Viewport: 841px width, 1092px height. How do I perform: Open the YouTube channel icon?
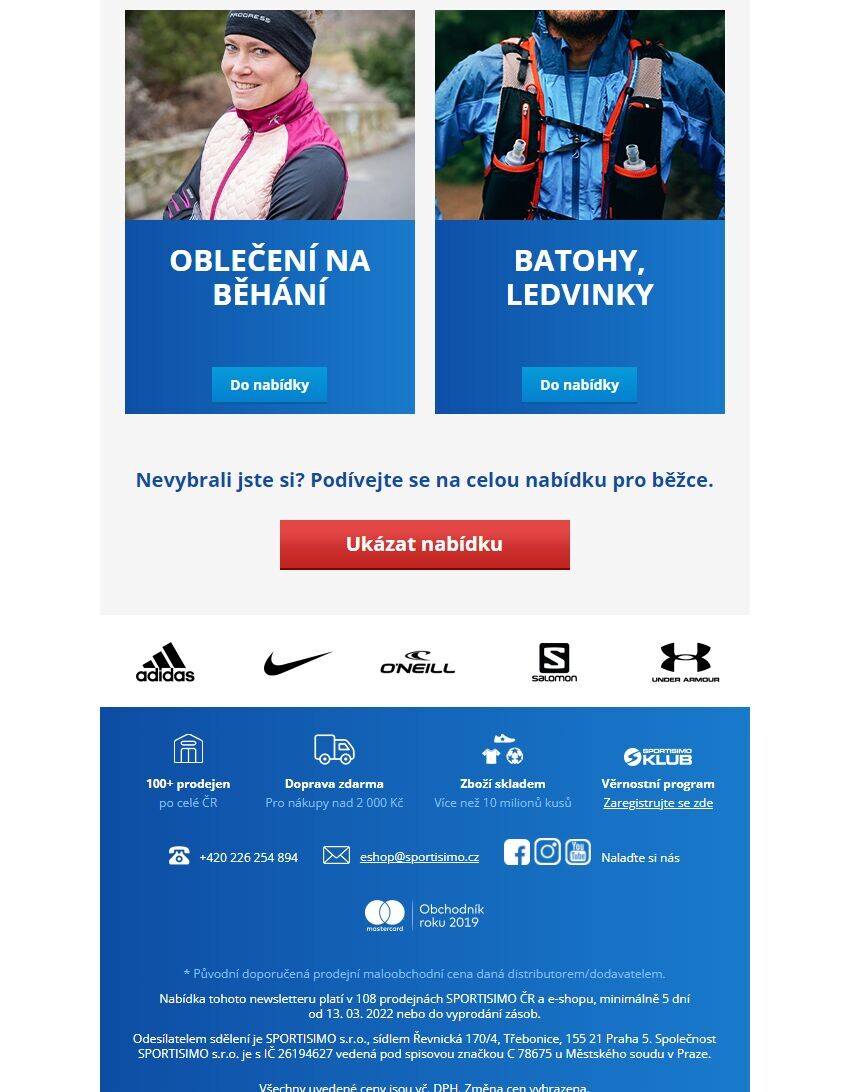[x=578, y=852]
